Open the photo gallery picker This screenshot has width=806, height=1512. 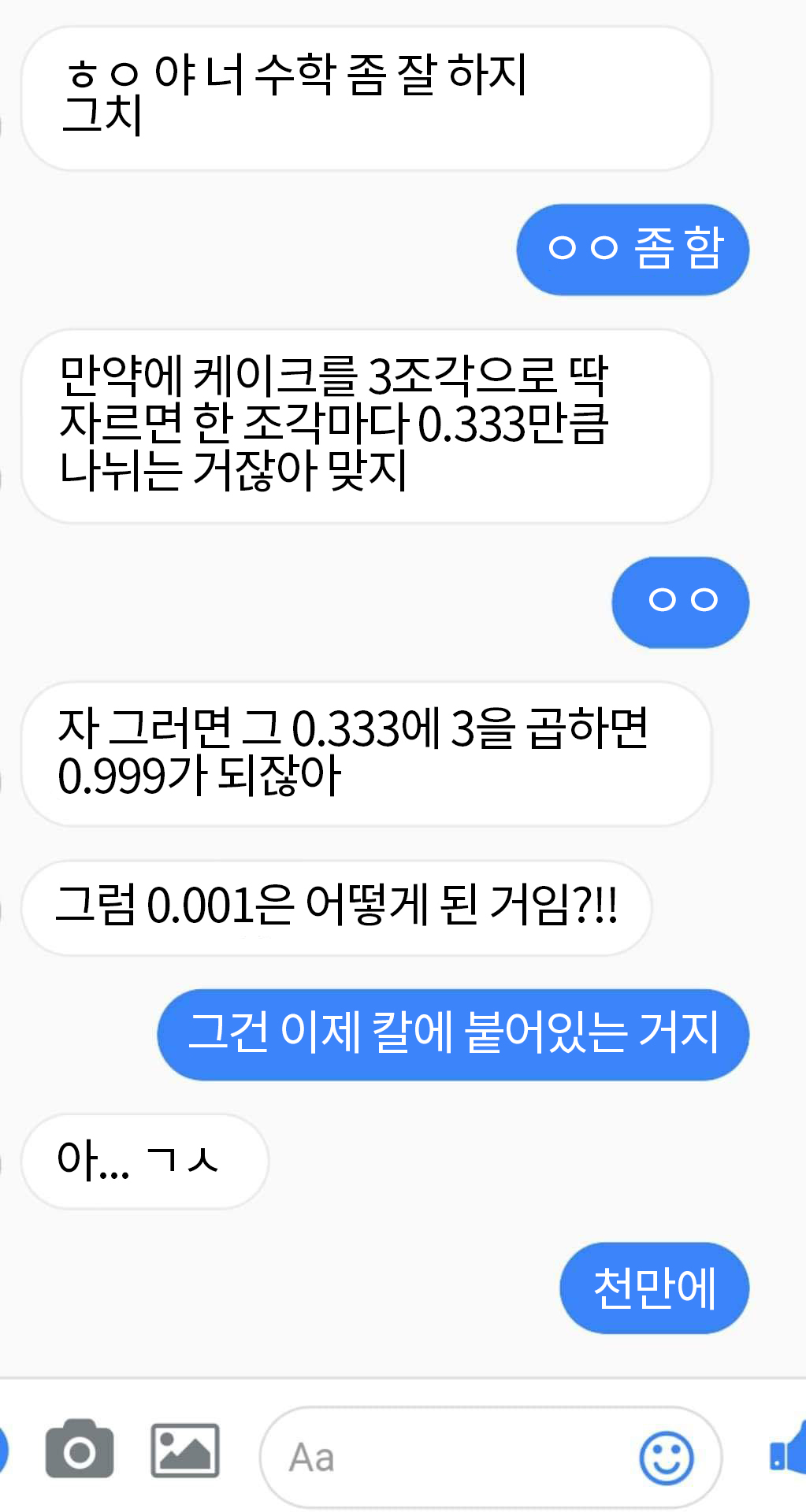tap(185, 1451)
